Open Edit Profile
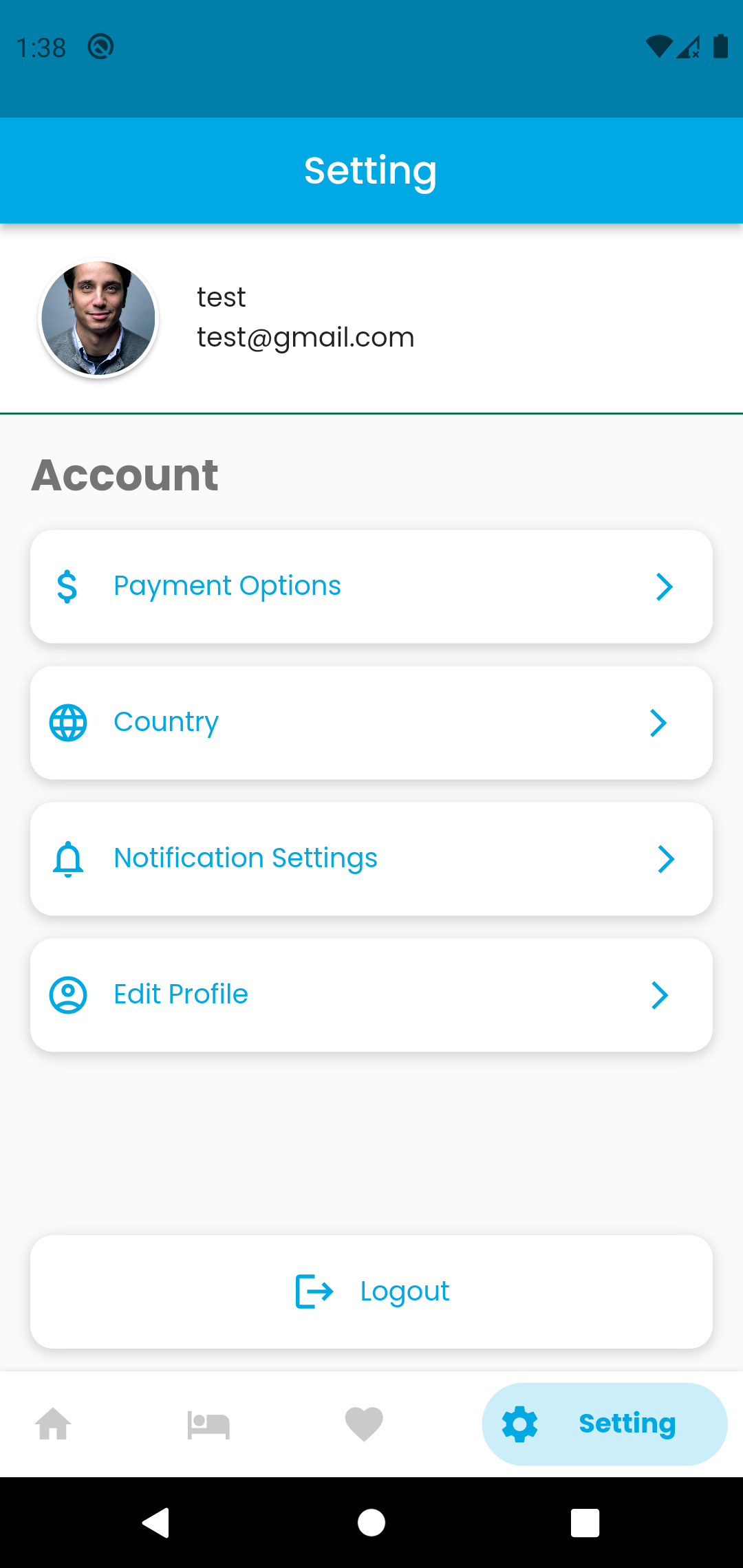Screen dimensions: 743x1568 click(x=371, y=995)
